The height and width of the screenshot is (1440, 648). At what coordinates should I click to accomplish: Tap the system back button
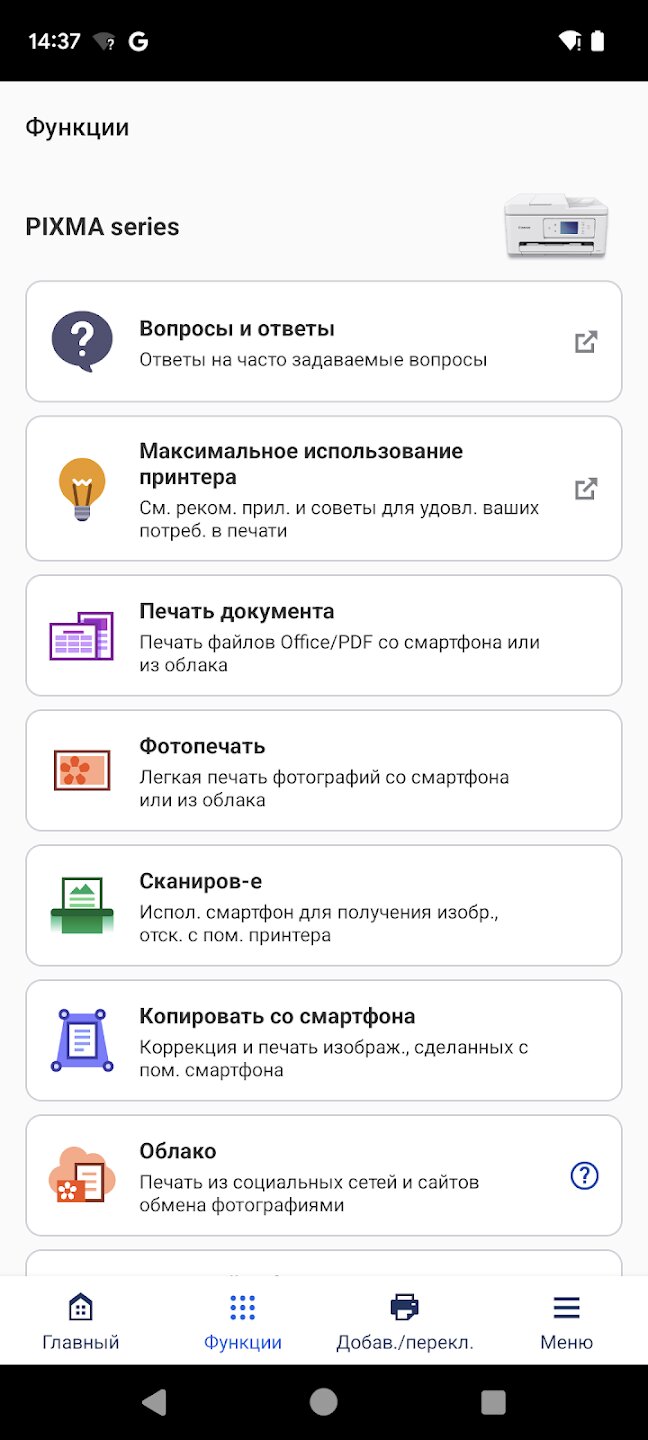click(154, 1402)
